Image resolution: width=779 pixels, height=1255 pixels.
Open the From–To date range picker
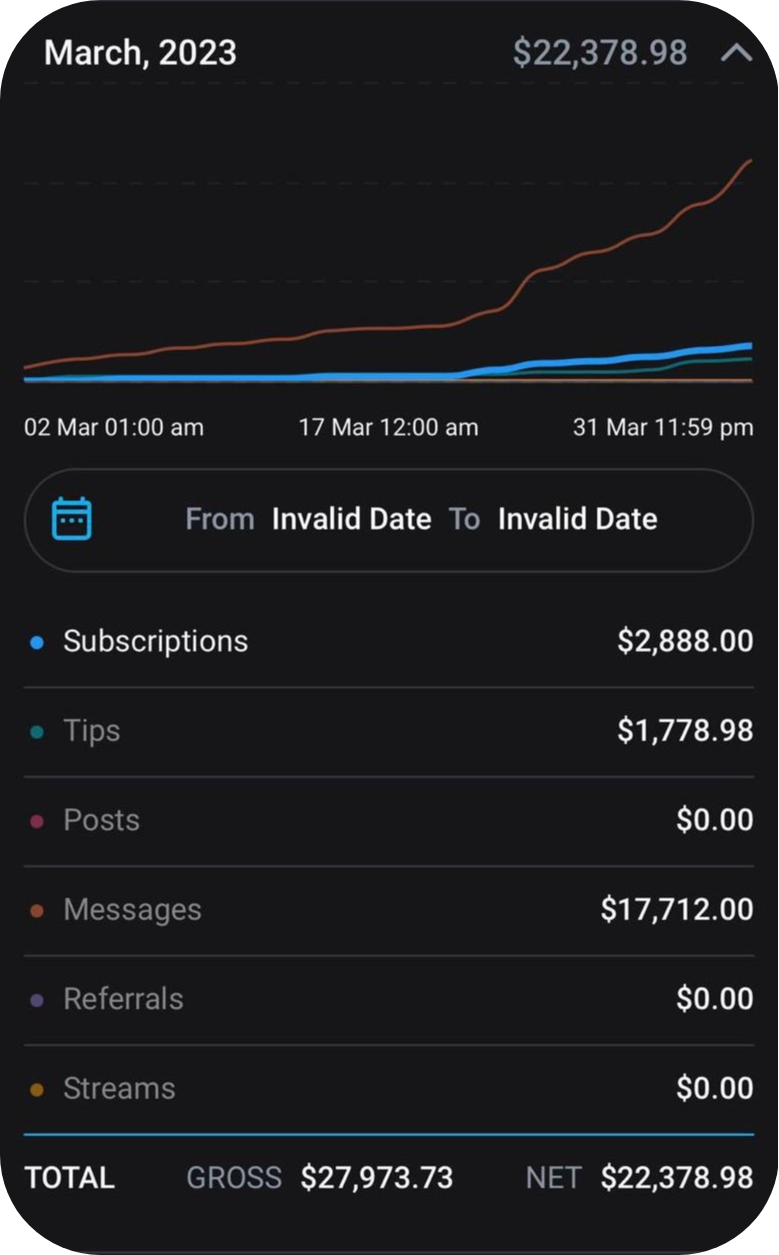tap(389, 520)
